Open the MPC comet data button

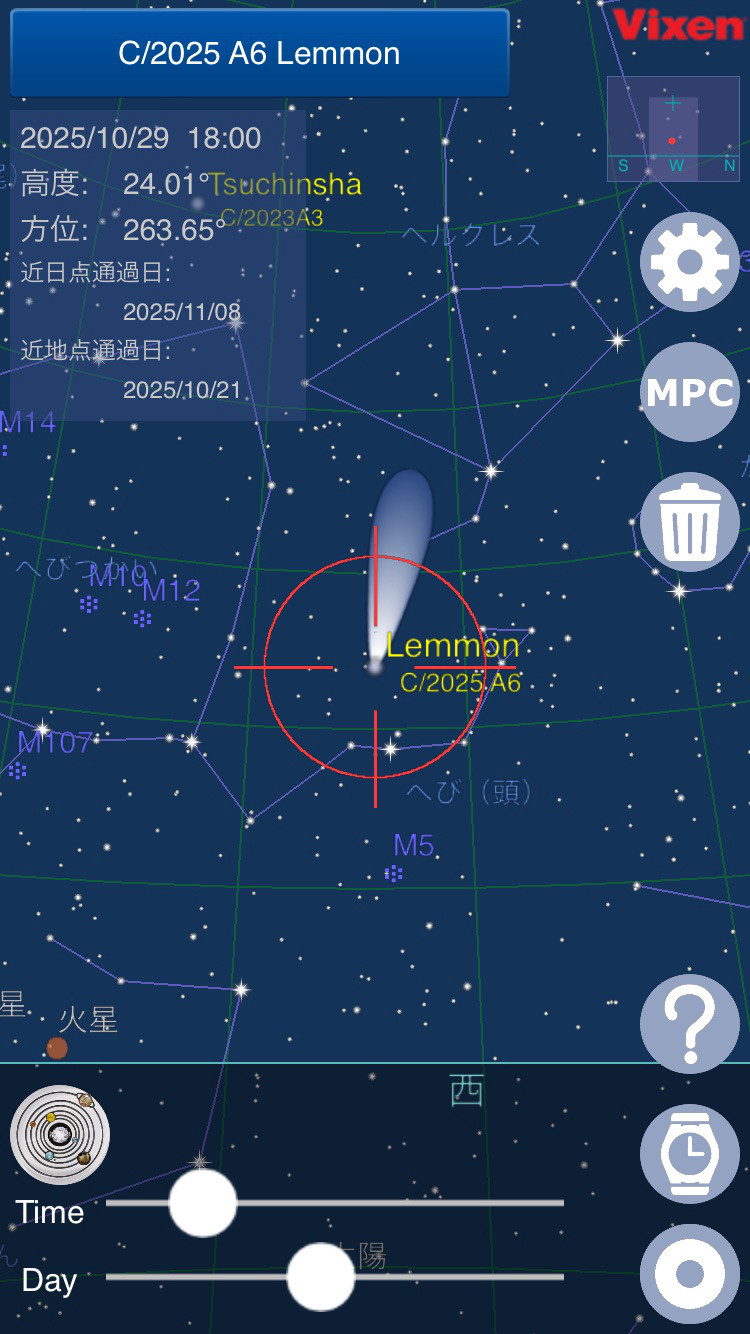(689, 393)
